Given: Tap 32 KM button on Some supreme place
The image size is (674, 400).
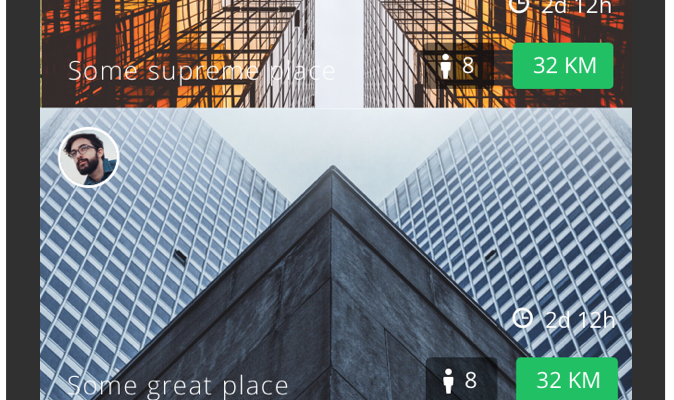Looking at the screenshot, I should click(563, 66).
